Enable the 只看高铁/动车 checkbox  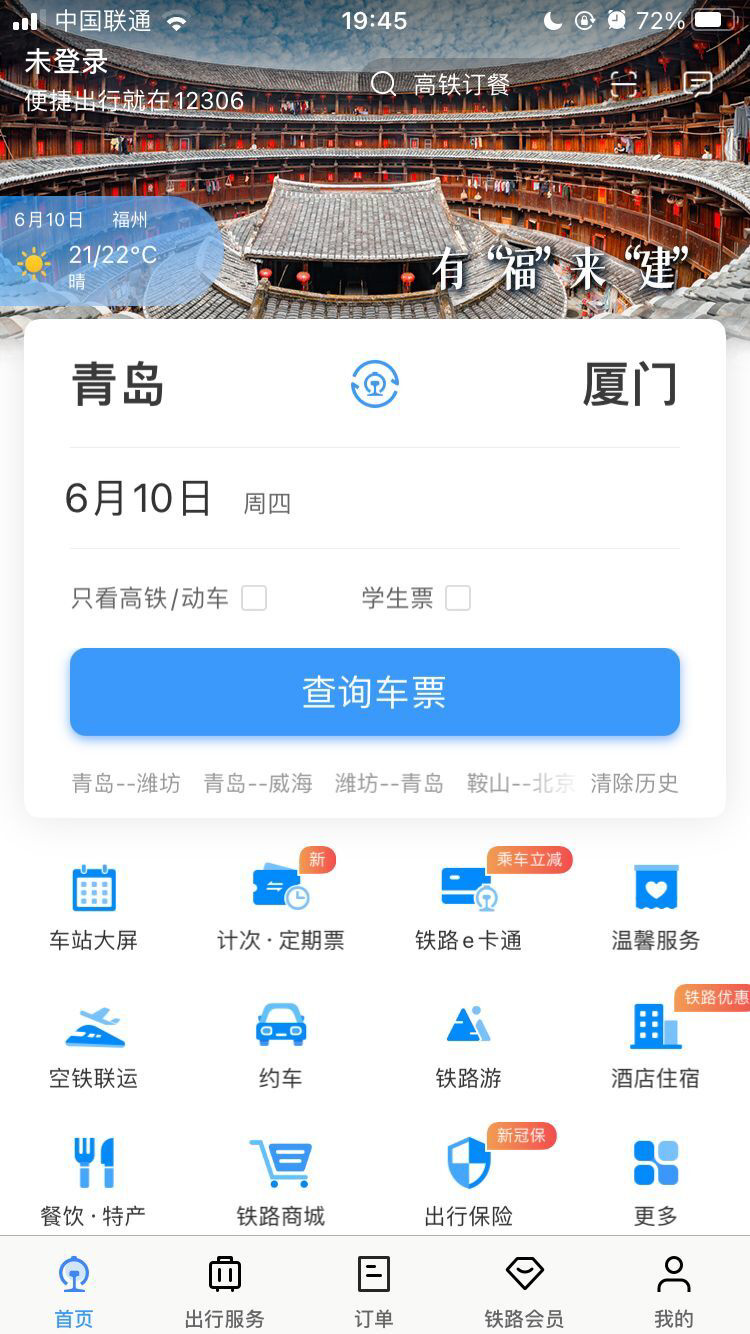click(x=254, y=597)
